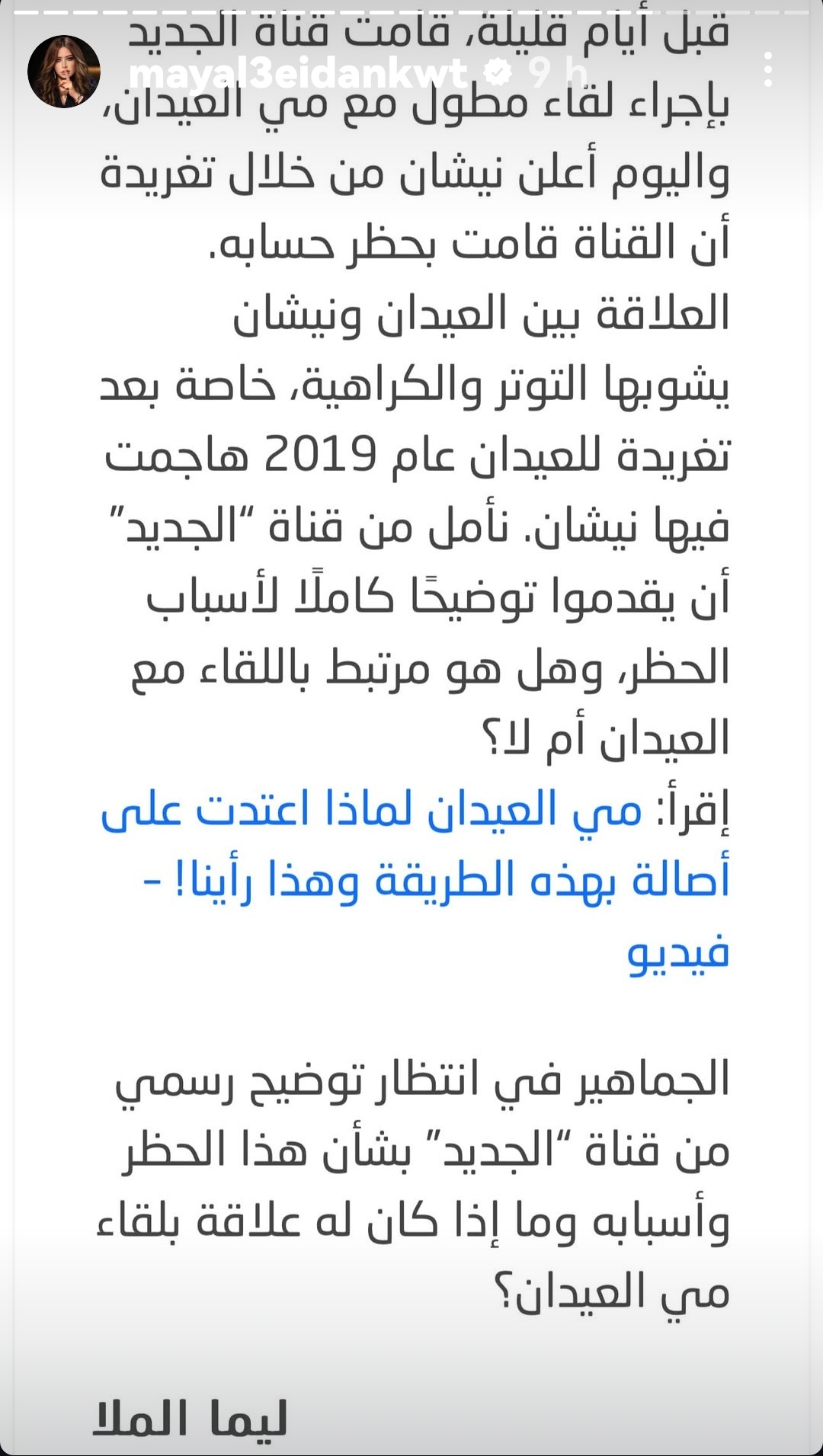Open mayal3eidankwt's profile picture
Image resolution: width=823 pixels, height=1456 pixels.
(64, 72)
